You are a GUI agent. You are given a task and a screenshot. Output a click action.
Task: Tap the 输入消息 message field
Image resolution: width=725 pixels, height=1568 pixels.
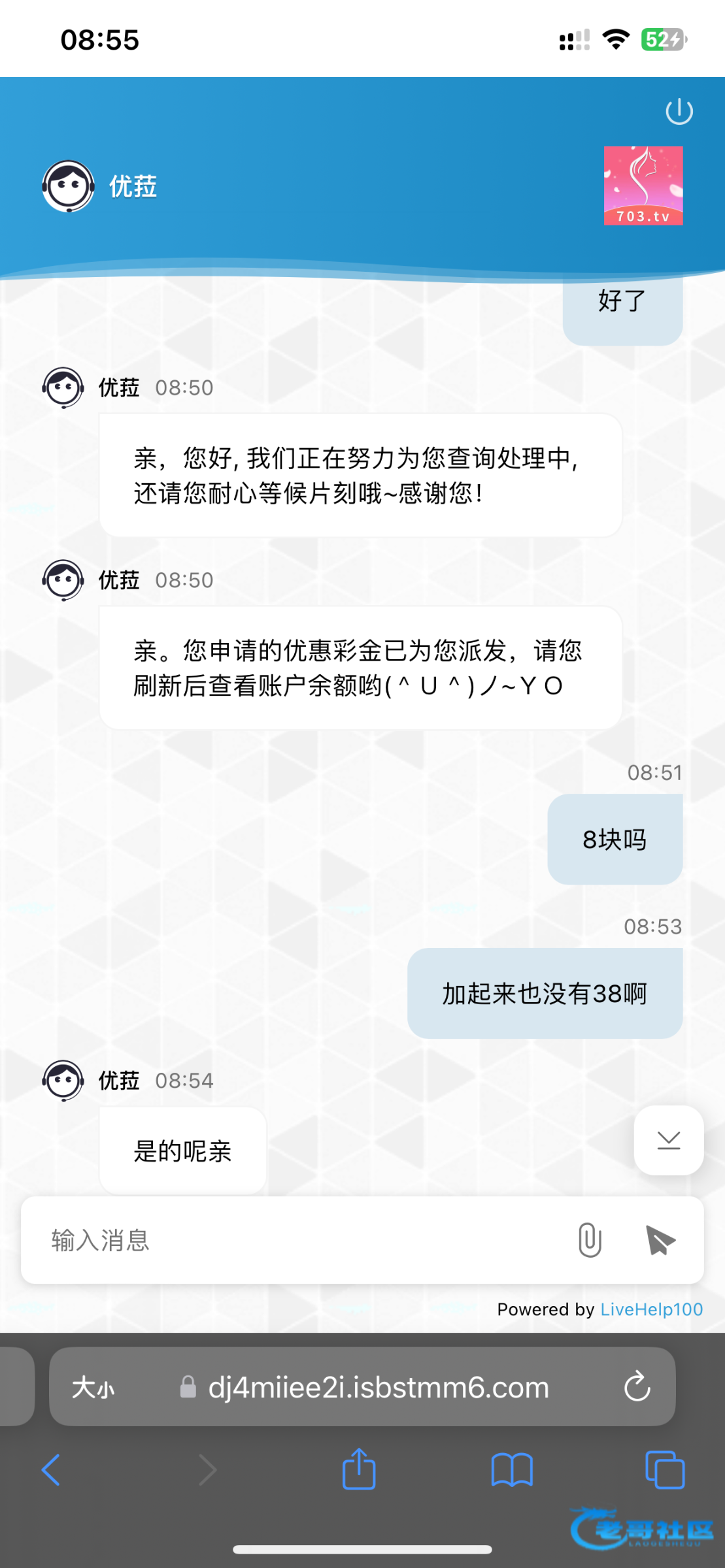tap(294, 1240)
